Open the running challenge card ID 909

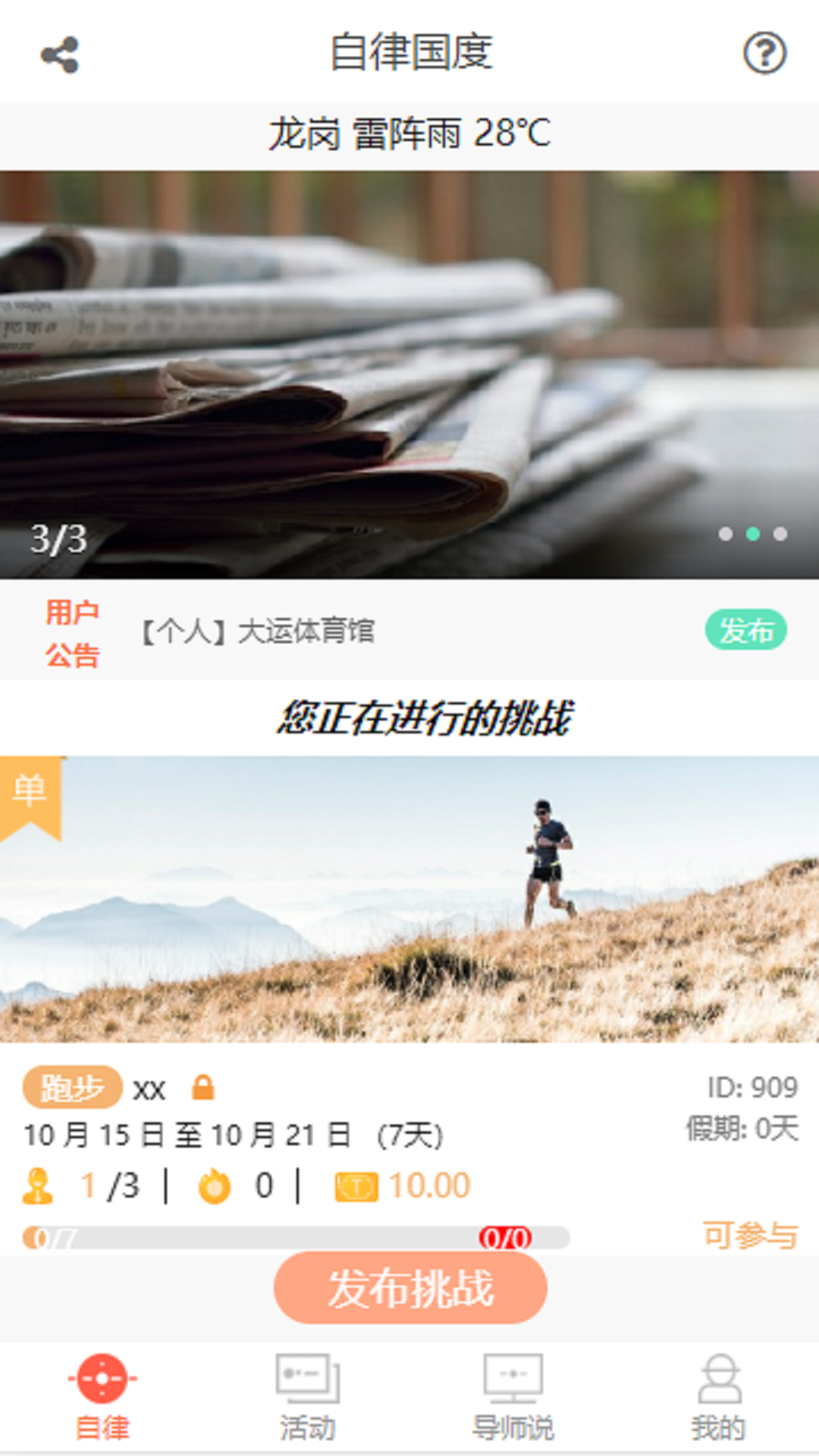click(409, 899)
